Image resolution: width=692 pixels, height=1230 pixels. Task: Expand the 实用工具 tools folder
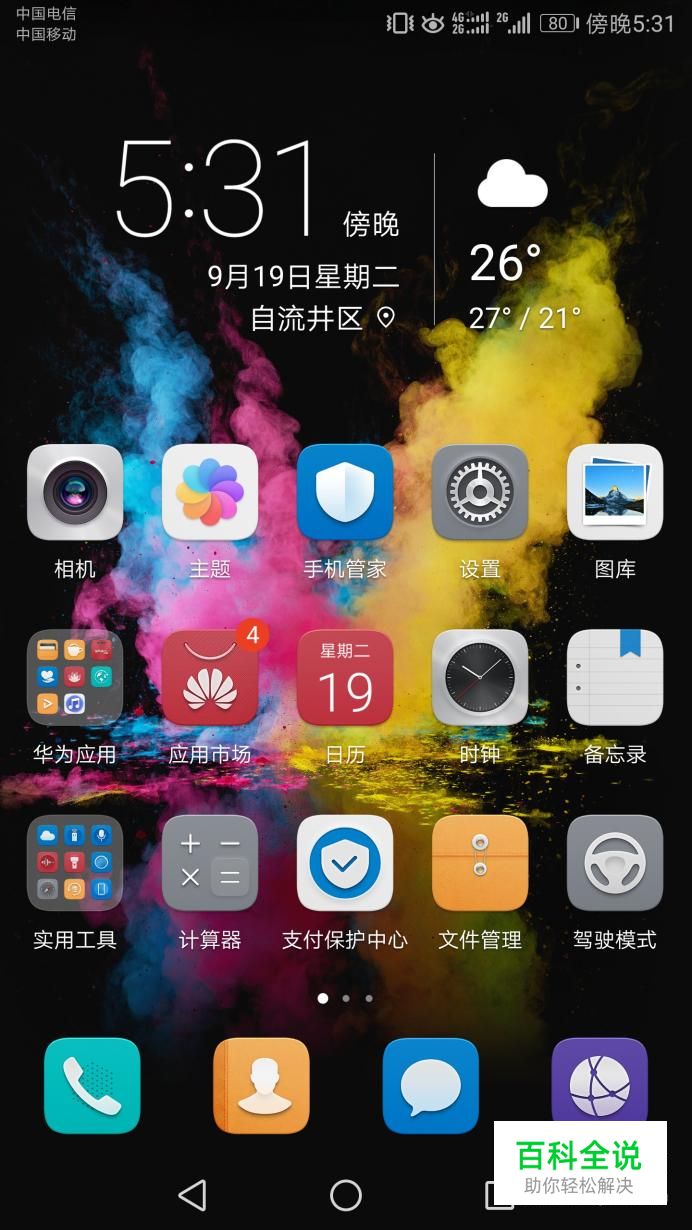(75, 863)
